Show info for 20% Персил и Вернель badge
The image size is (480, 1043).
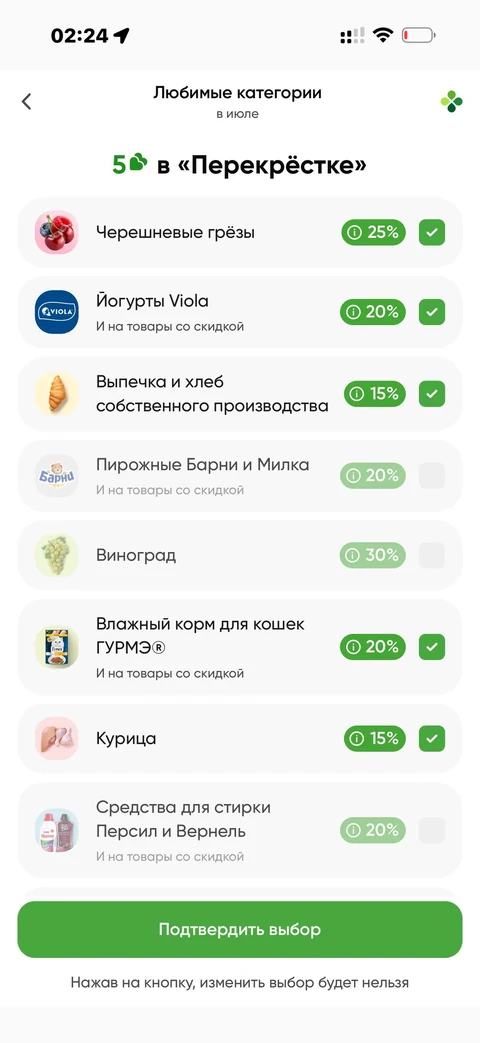373,830
